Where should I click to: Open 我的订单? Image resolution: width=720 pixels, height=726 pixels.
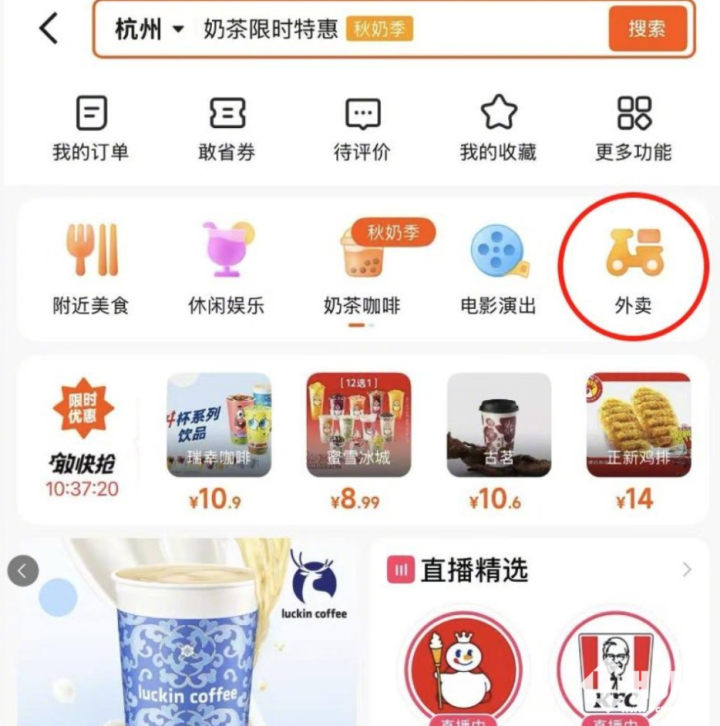pyautogui.click(x=91, y=129)
